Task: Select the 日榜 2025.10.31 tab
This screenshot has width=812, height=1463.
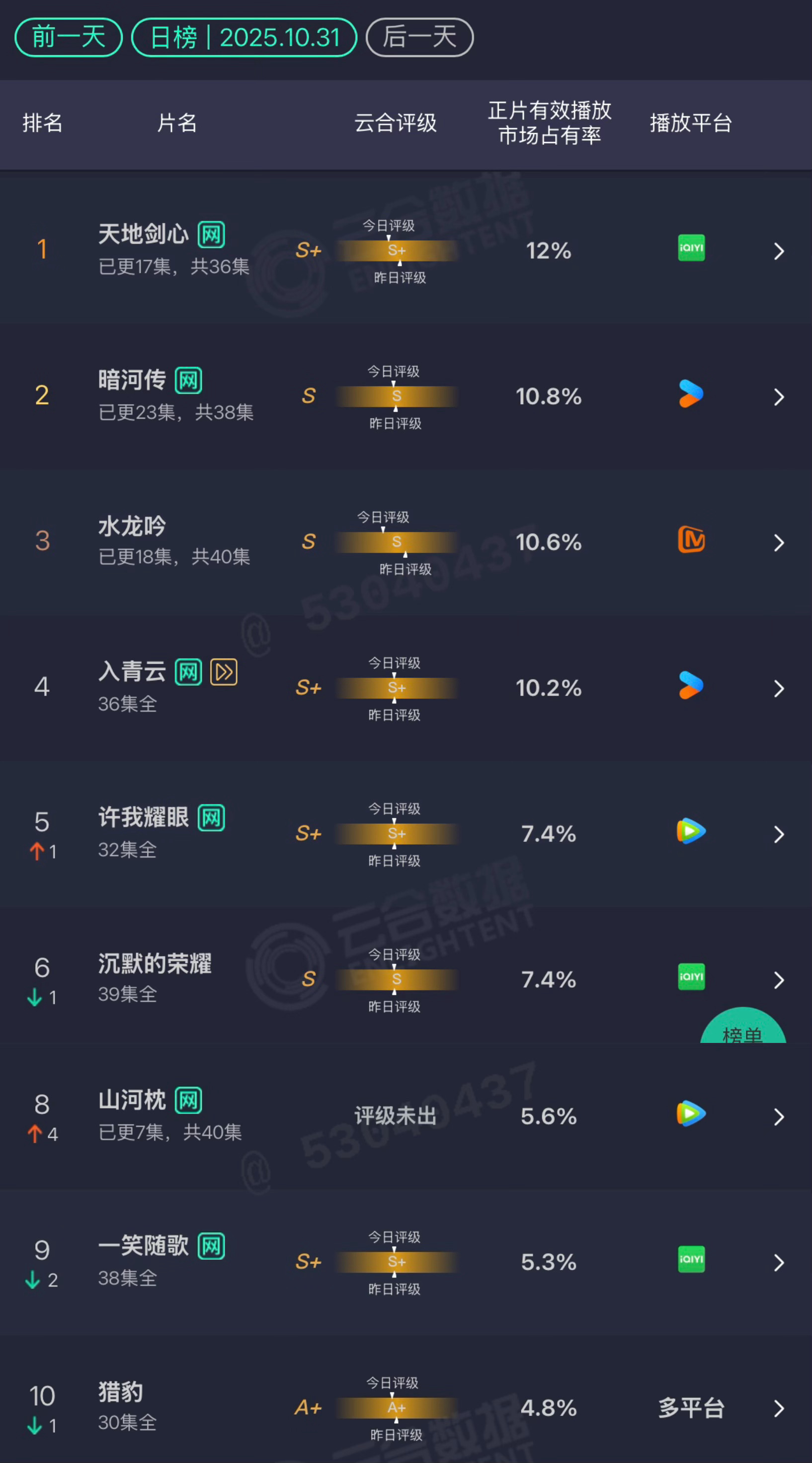Action: (x=244, y=37)
